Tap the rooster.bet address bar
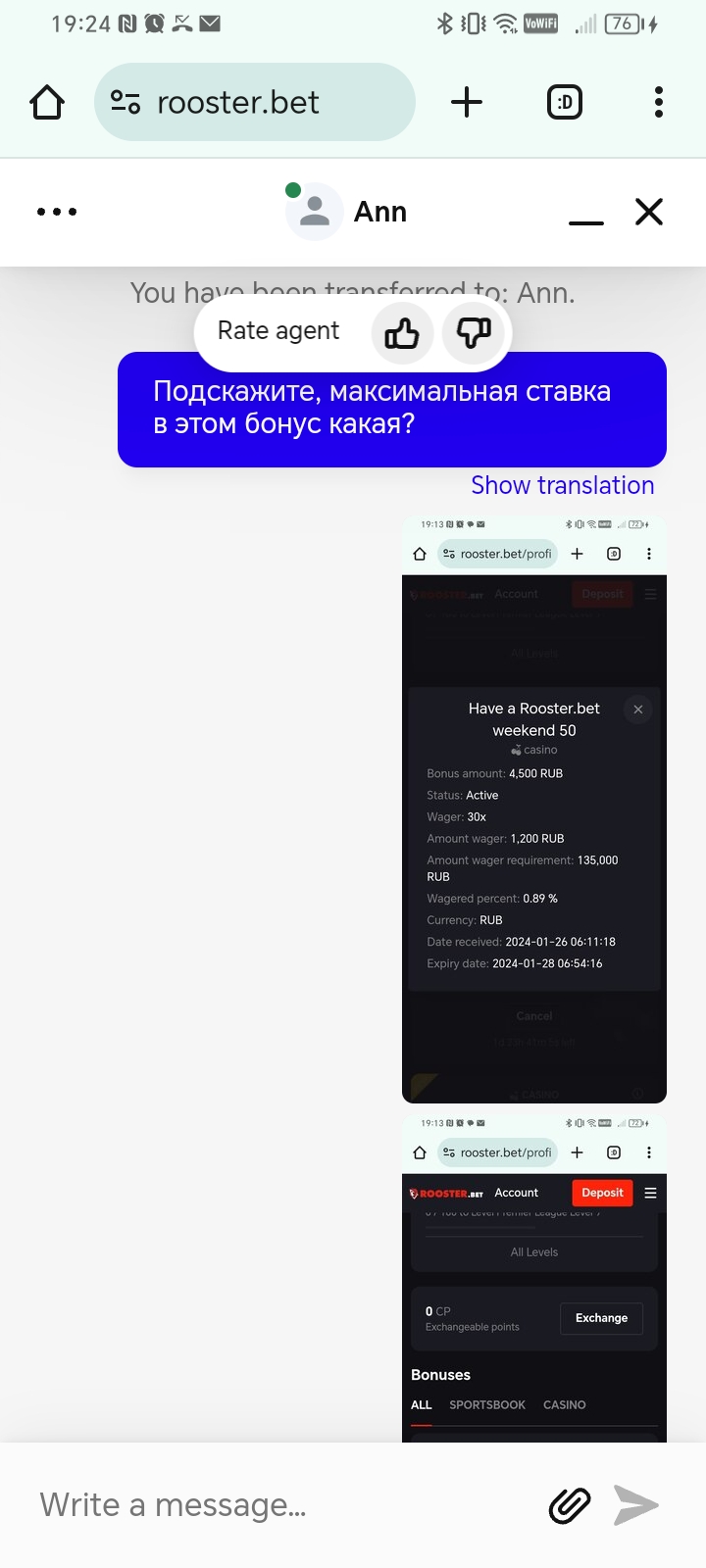The image size is (706, 1568). pos(255,102)
